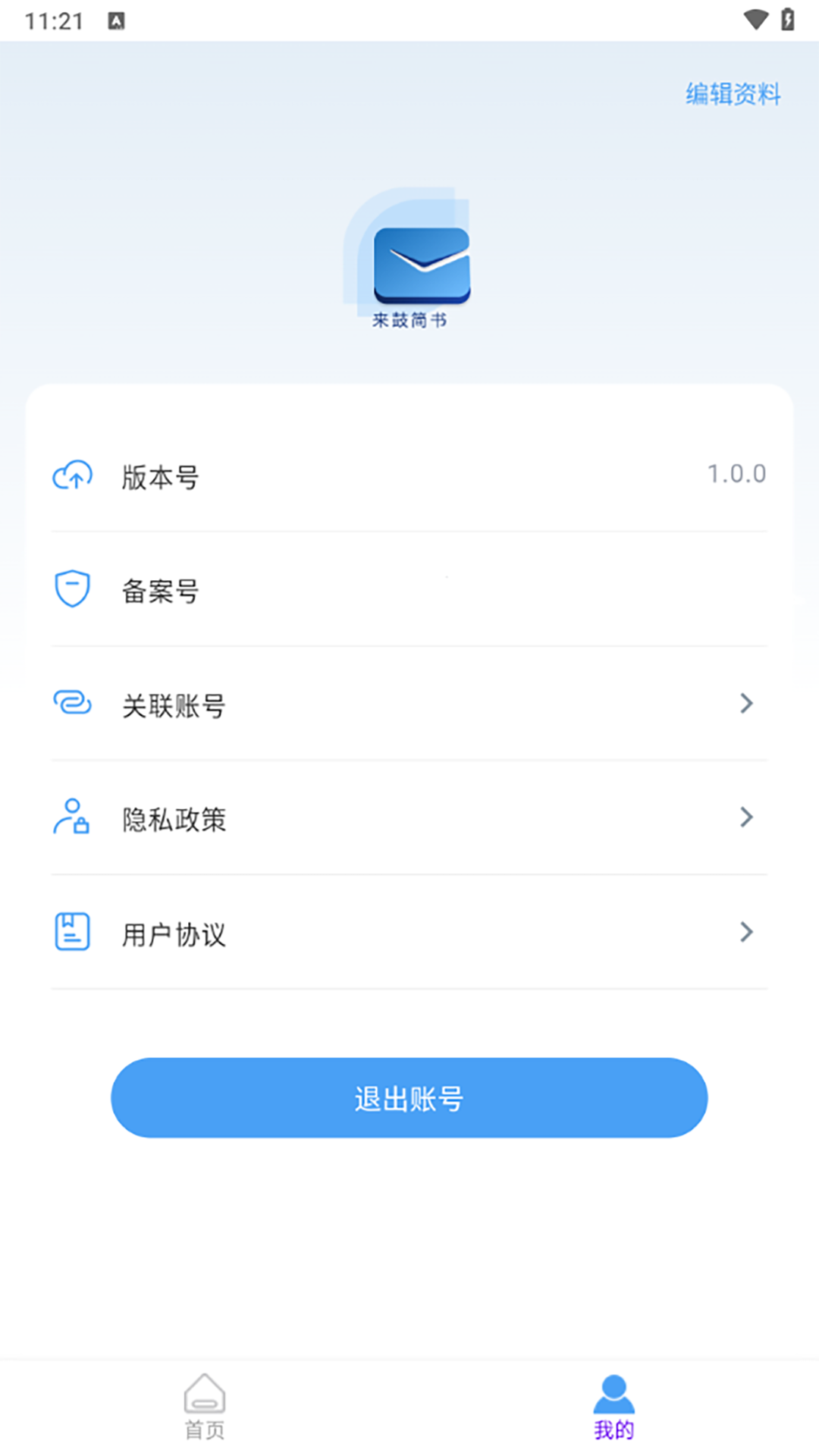Viewport: 819px width, 1456px height.
Task: Select the document icon next to 用户协议
Action: click(x=71, y=932)
